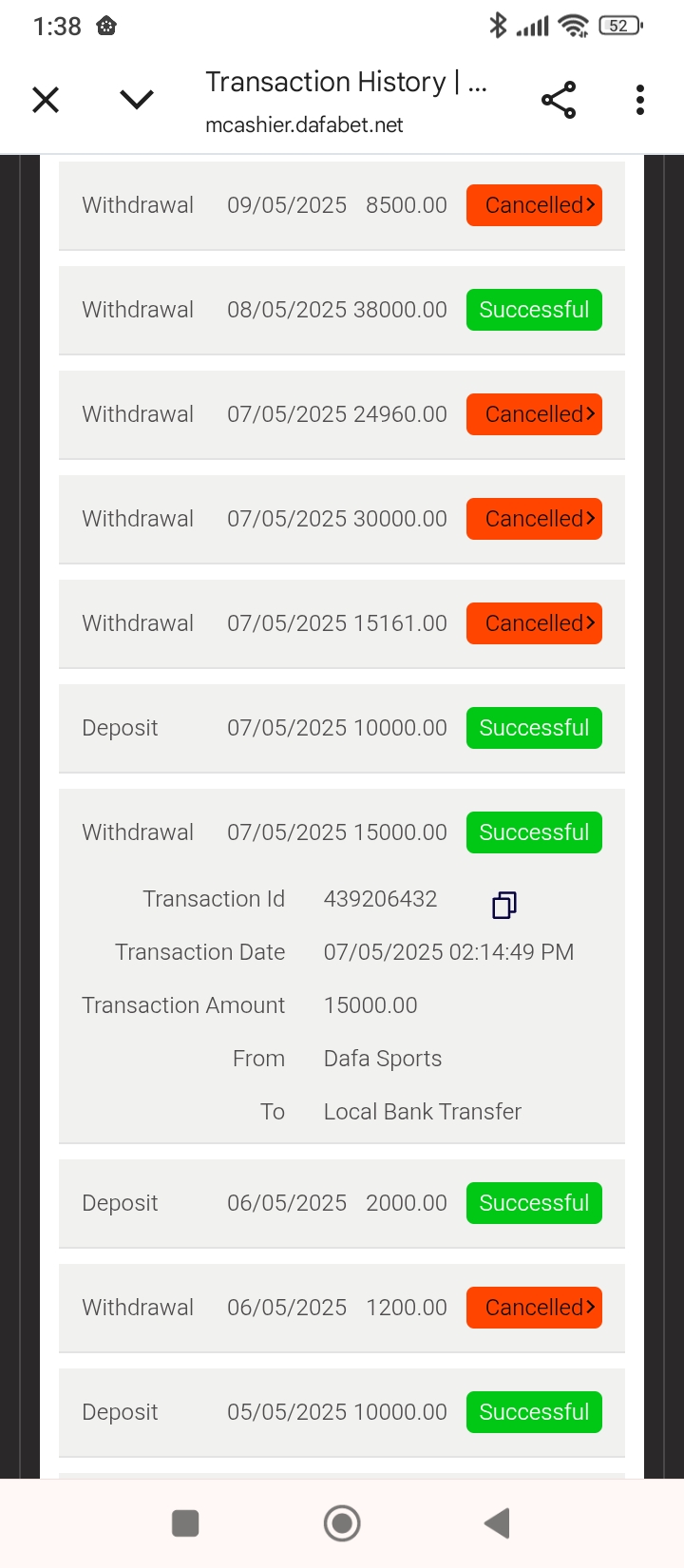Check the cancelled 15161.00 withdrawal reason
Screen dimensions: 684x1568
click(534, 623)
